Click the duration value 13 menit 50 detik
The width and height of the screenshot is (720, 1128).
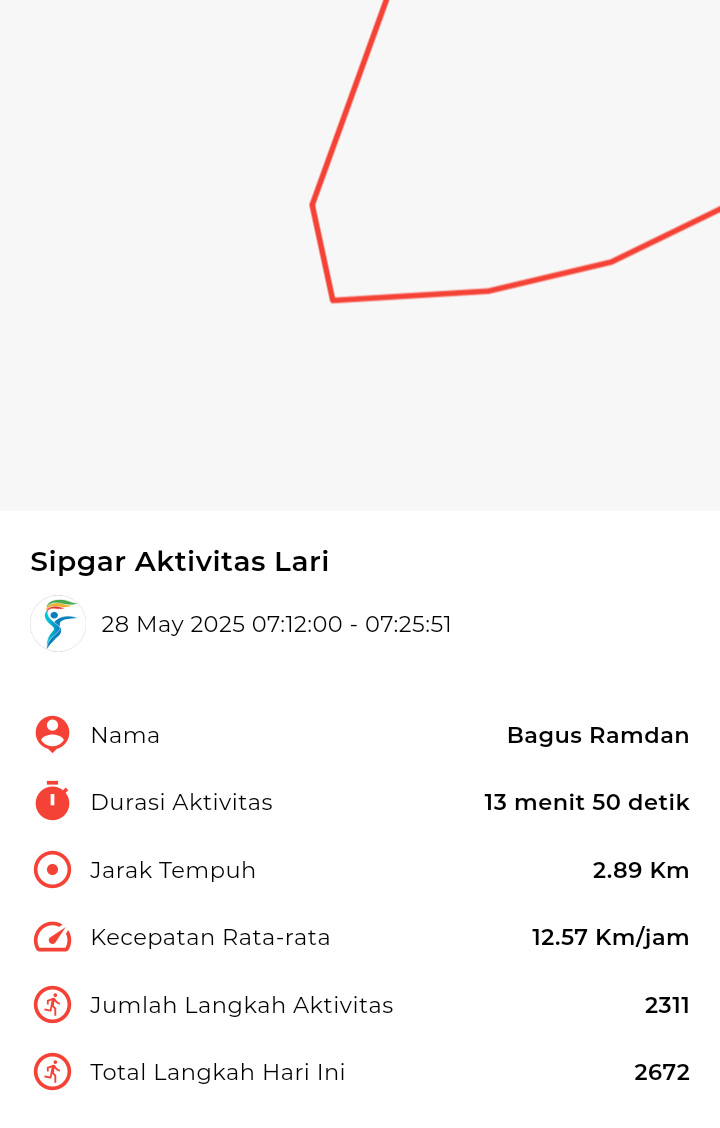pos(585,802)
